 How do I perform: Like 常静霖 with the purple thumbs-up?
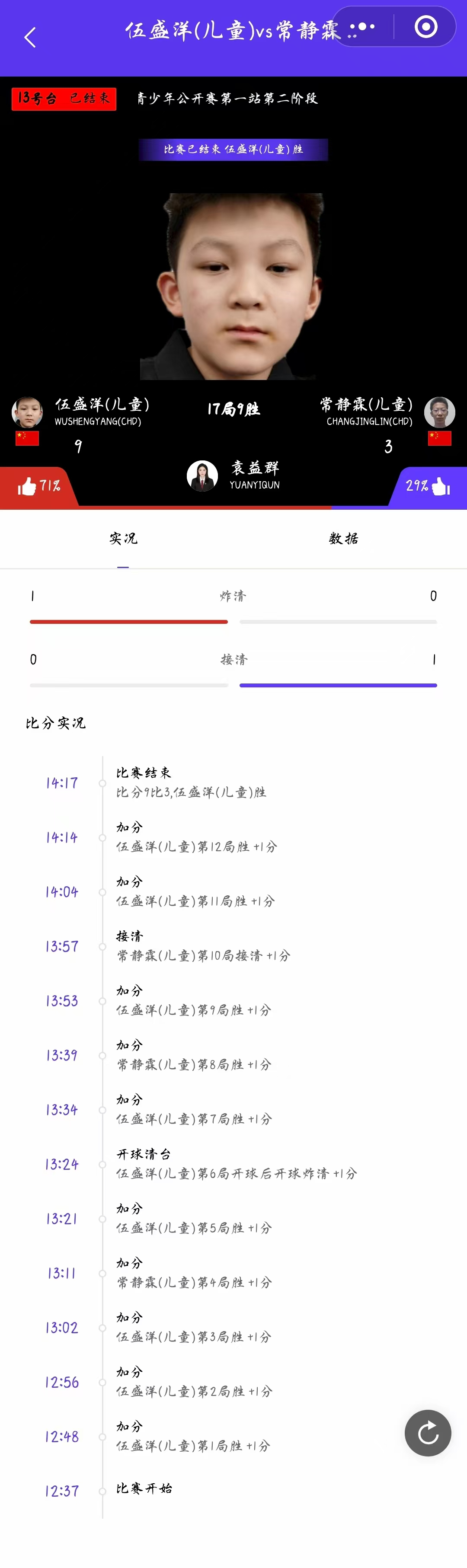coord(440,486)
